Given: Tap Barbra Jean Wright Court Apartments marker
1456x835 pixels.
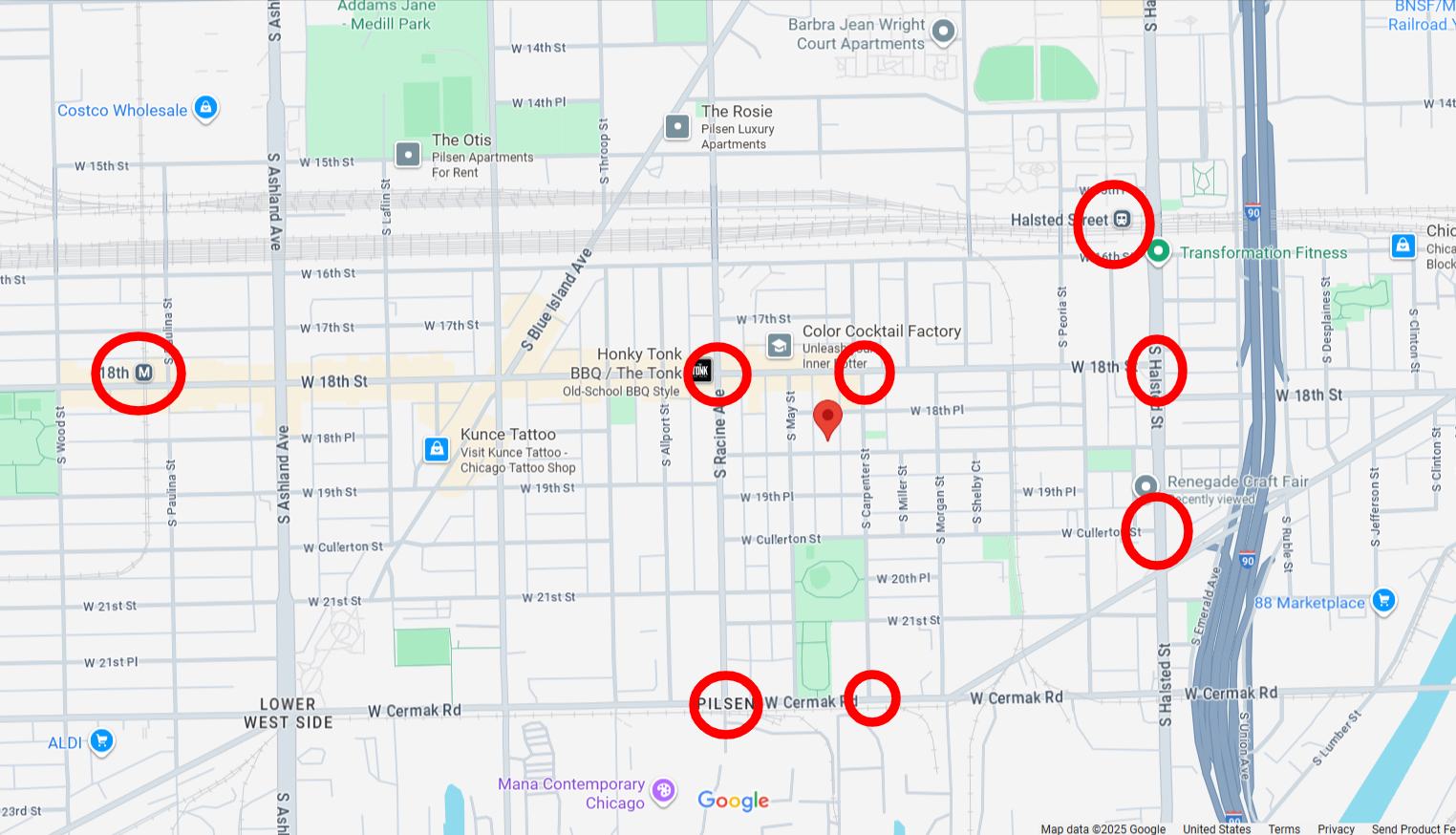Looking at the screenshot, I should click(943, 32).
